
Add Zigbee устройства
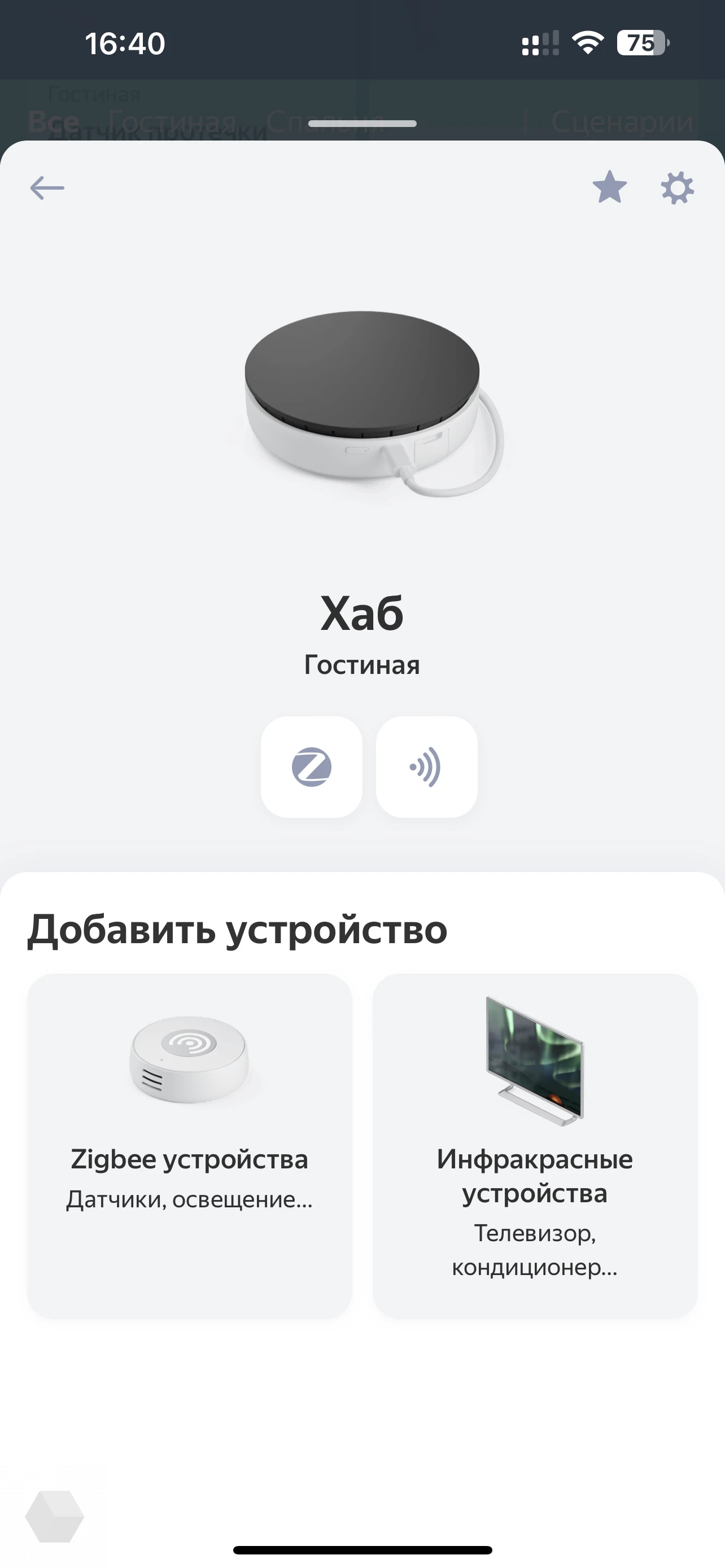coord(189,1146)
